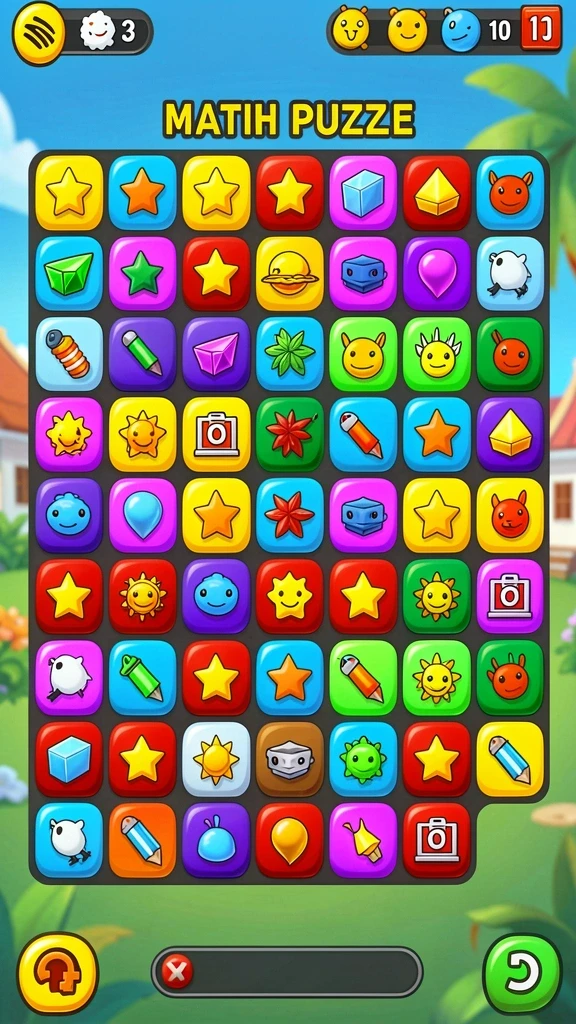This screenshot has height=1024, width=576.
Task: Tap the ice cube on the red tile
Action: point(69,760)
